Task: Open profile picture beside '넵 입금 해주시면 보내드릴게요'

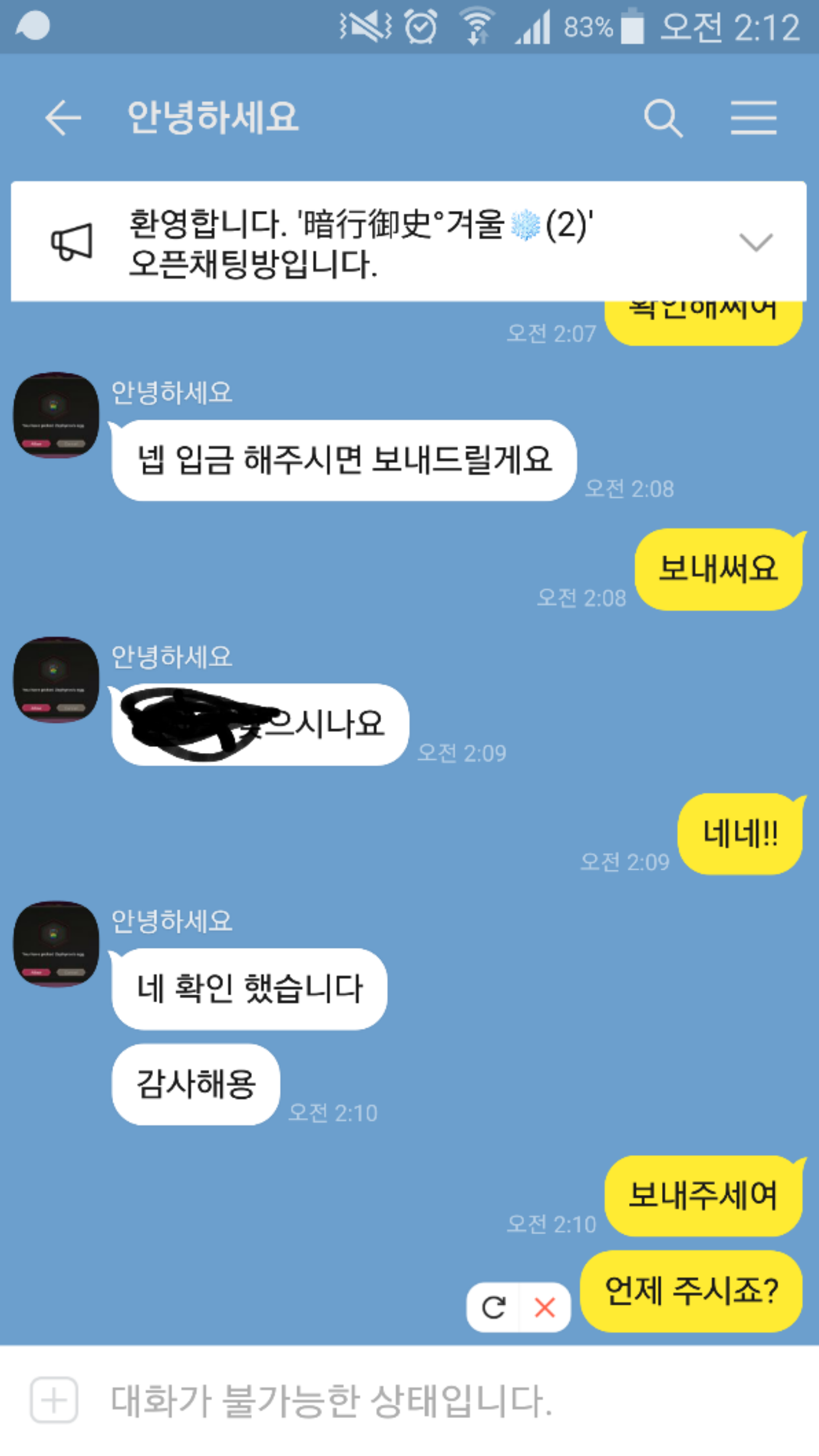Action: [x=56, y=415]
